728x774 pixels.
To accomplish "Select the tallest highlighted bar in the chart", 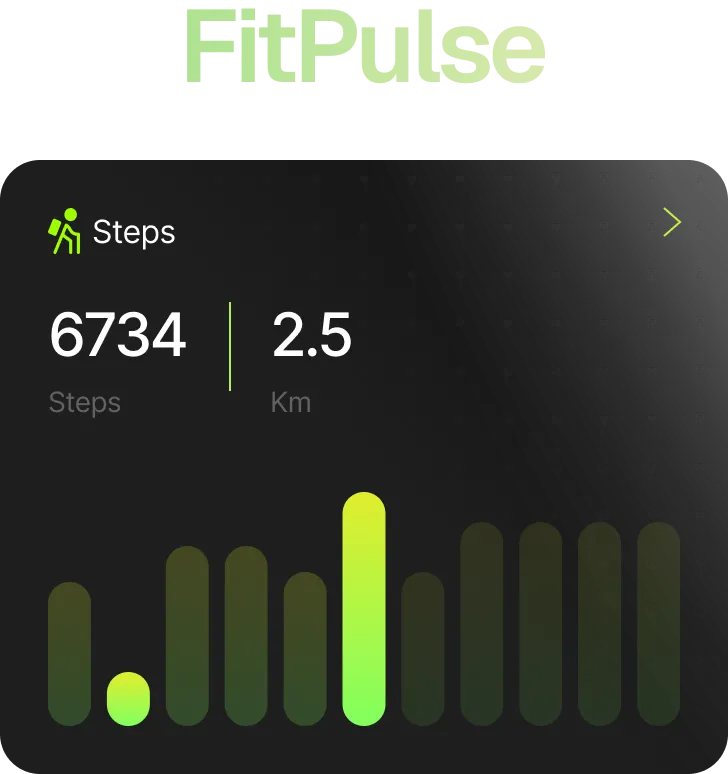I will (x=363, y=608).
